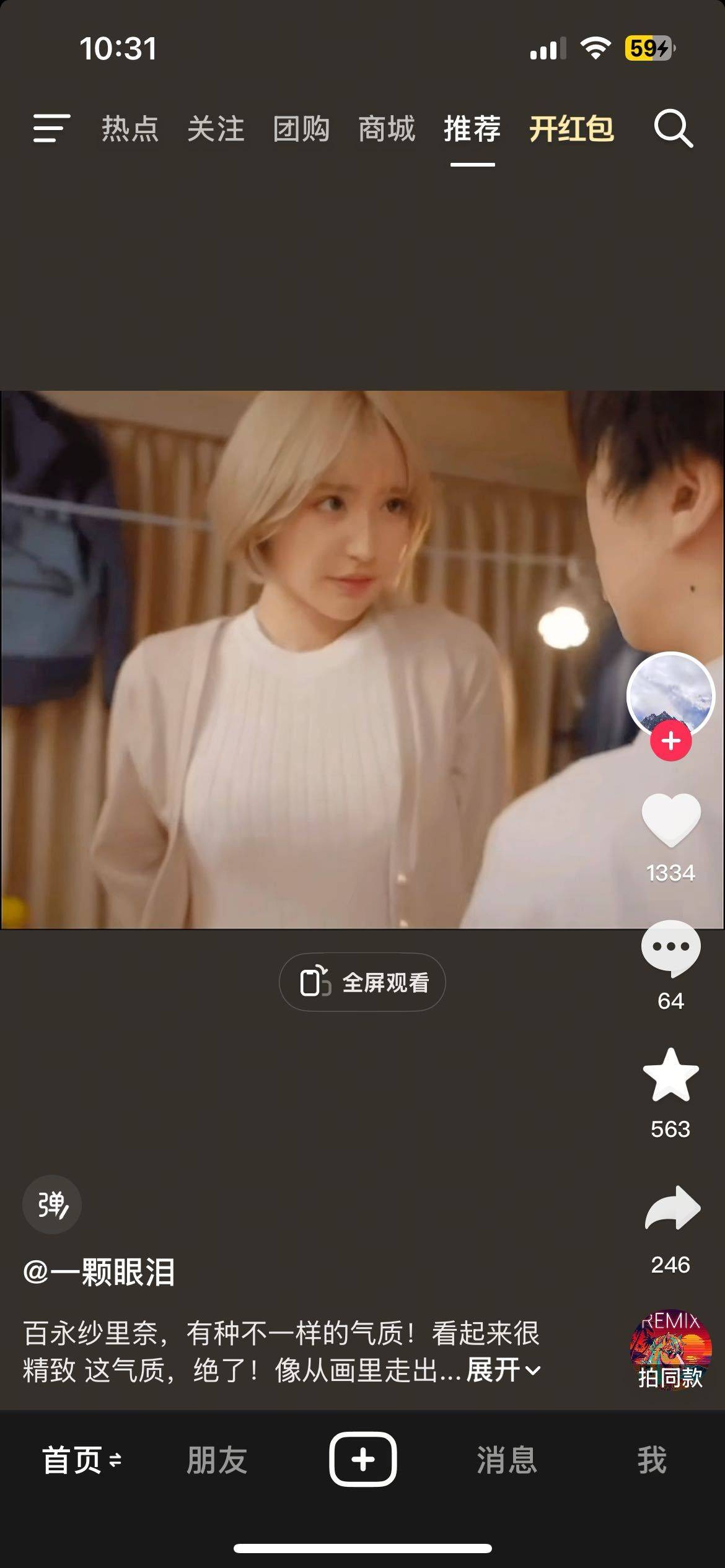Screen dimensions: 725x1568
Task: Toggle the 弹 danmaku button
Action: coord(52,1204)
